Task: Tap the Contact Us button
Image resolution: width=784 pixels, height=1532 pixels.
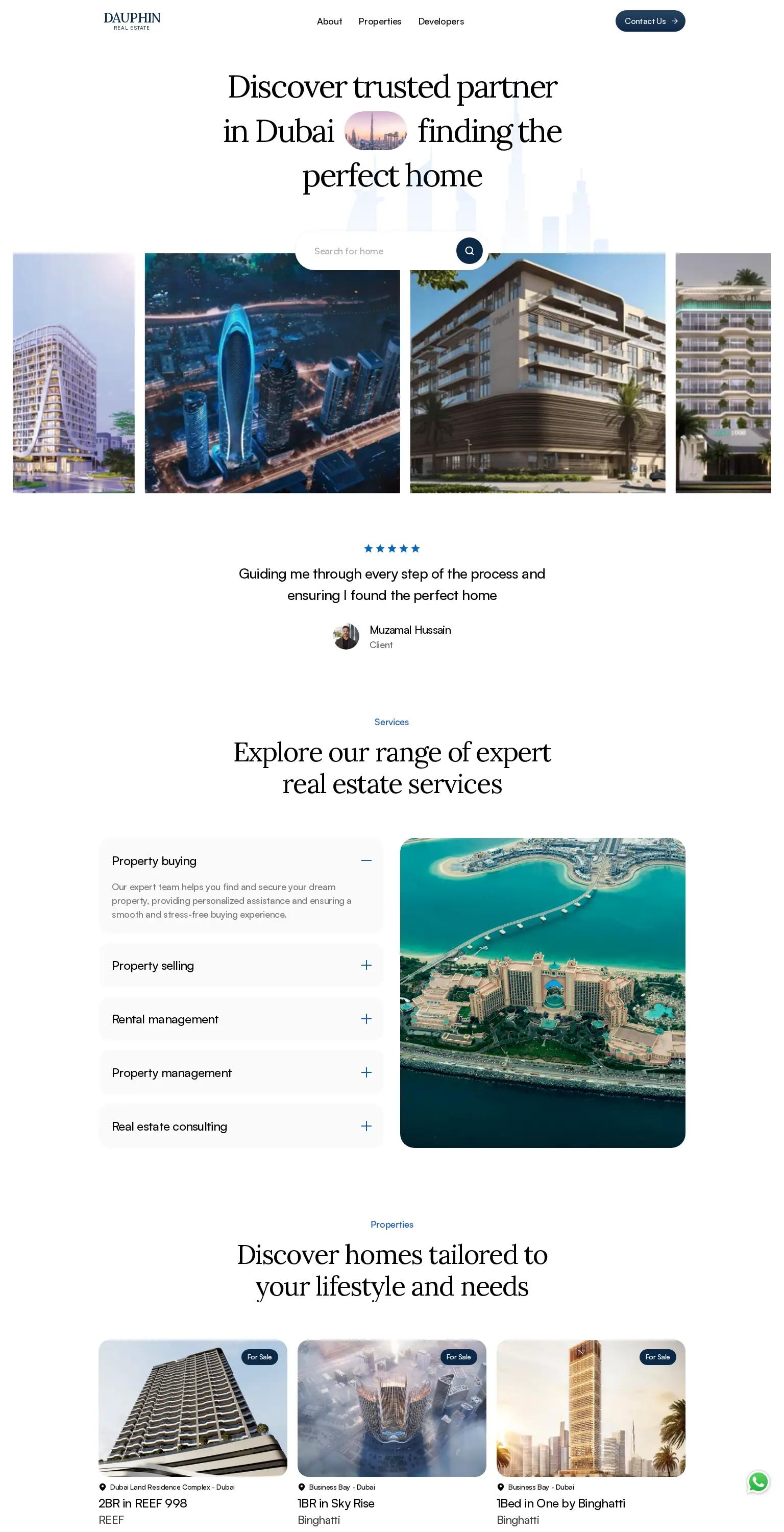Action: [650, 21]
